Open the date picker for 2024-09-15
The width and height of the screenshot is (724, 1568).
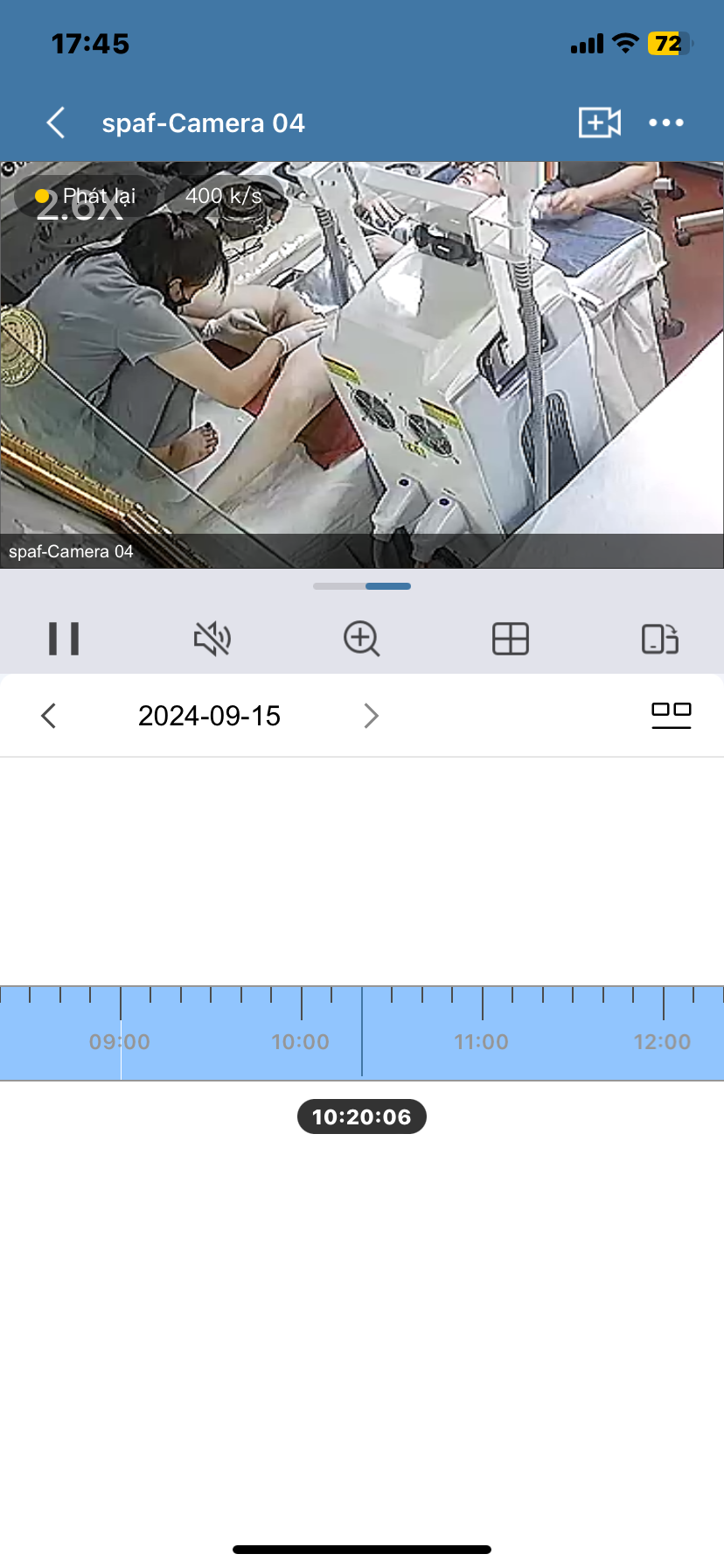[209, 716]
